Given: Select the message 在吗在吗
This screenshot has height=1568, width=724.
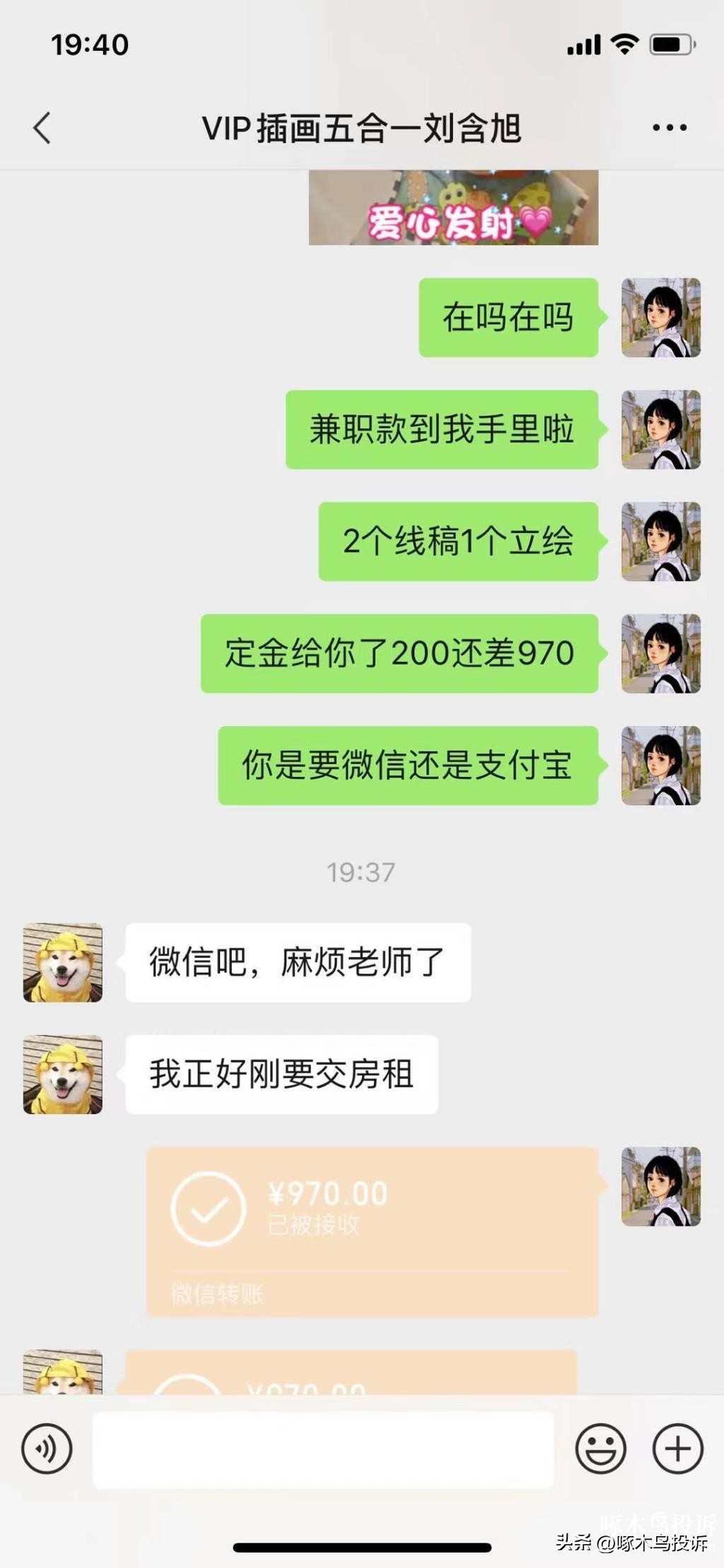Looking at the screenshot, I should [509, 317].
